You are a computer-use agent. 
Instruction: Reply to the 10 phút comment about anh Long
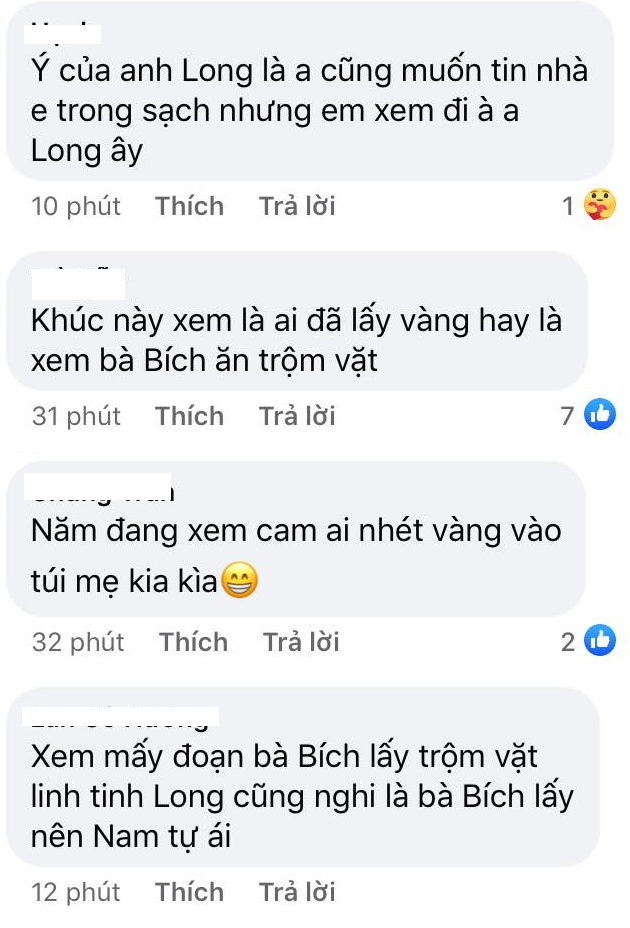pos(297,206)
